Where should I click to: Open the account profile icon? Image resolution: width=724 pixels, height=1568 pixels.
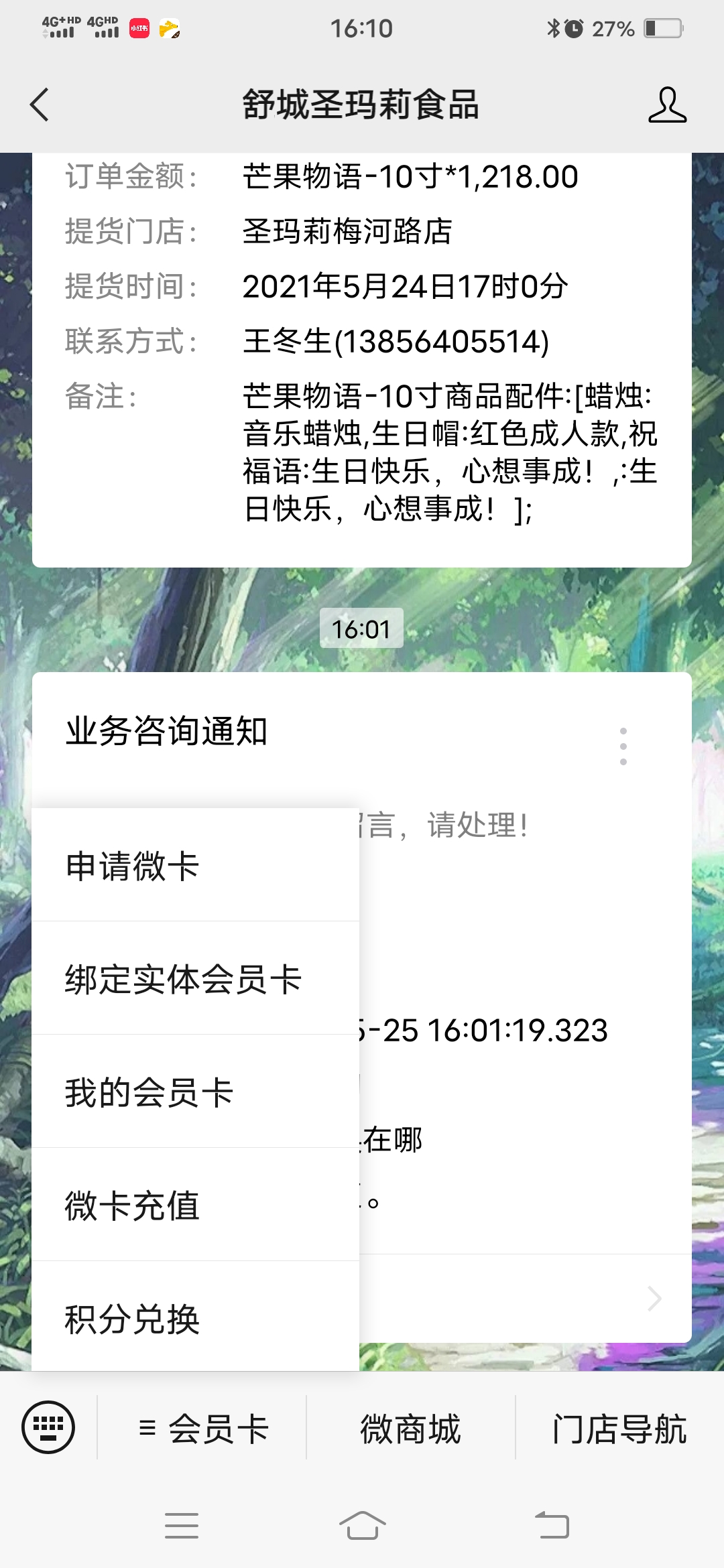[667, 105]
